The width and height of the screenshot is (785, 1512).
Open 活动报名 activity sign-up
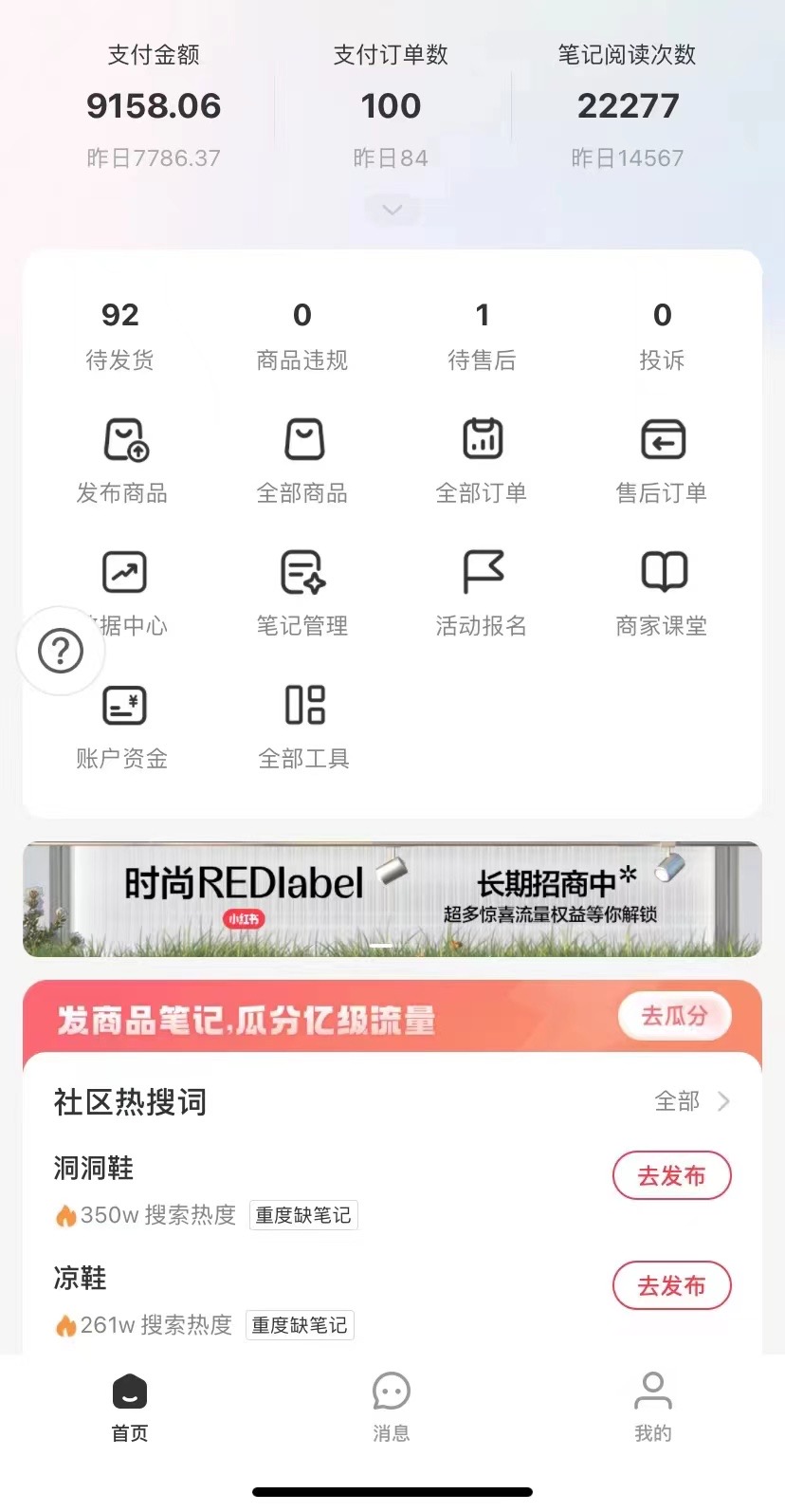tap(482, 593)
